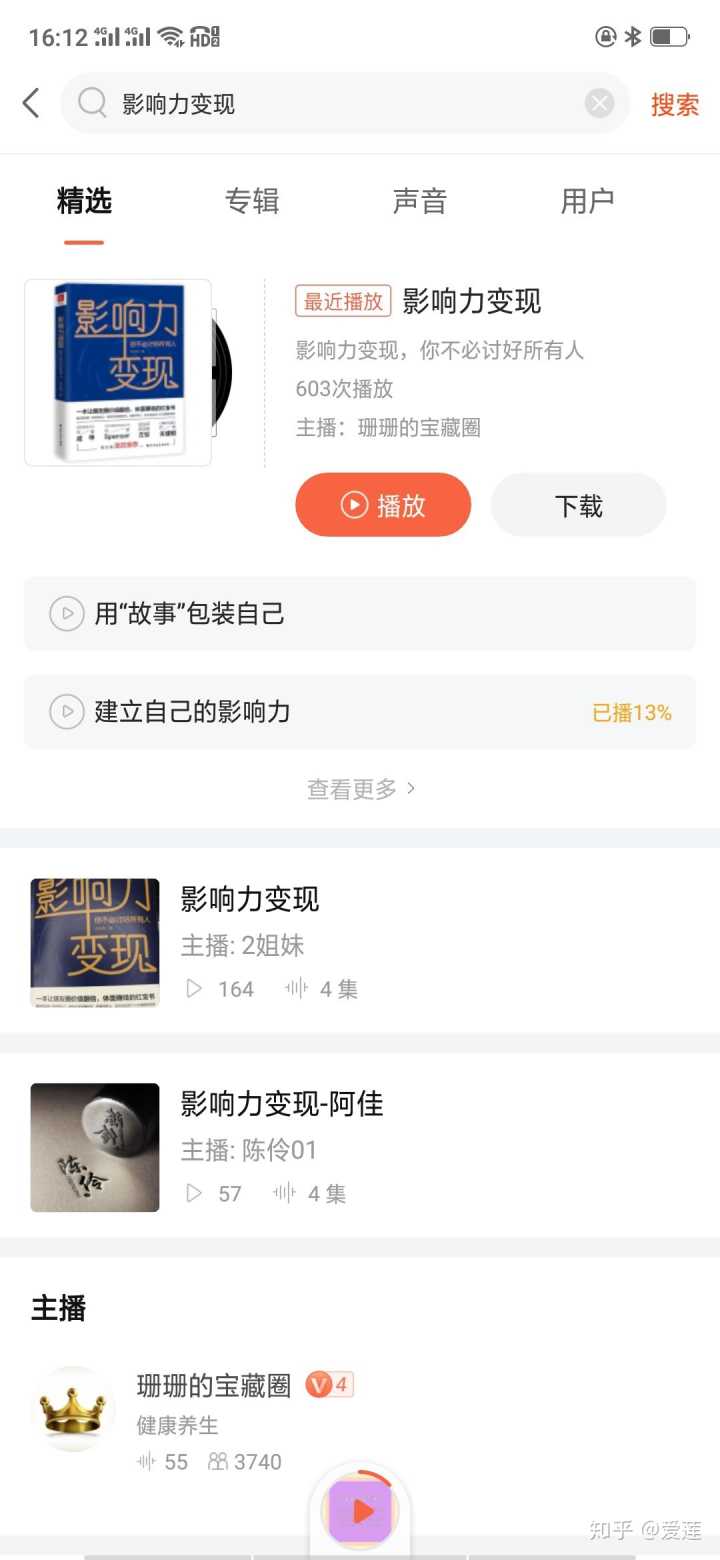Play the track 用“故事”包装自己
Viewport: 720px width, 1560px height.
pos(359,613)
